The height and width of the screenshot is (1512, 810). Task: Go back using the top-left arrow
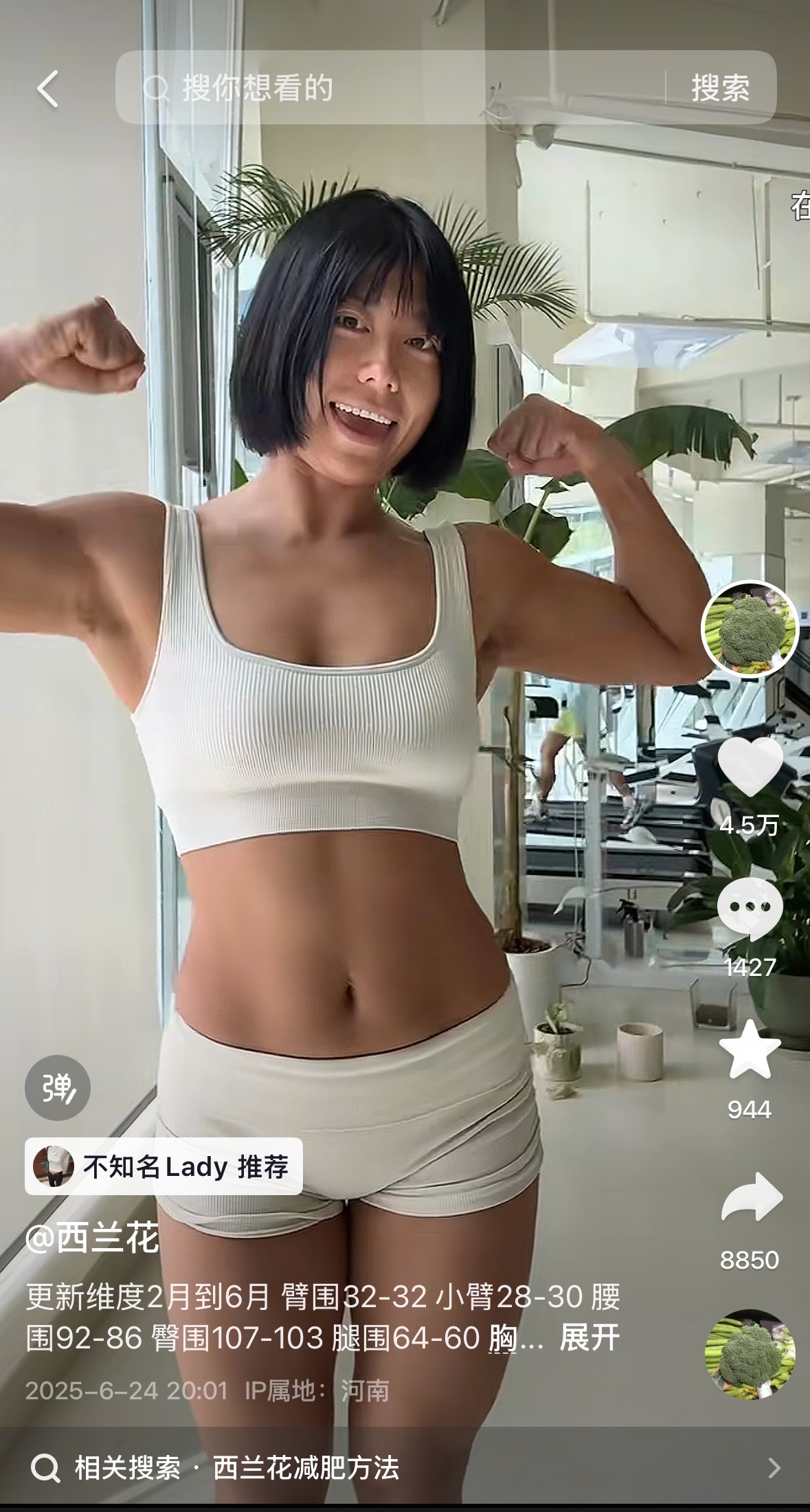pos(47,89)
